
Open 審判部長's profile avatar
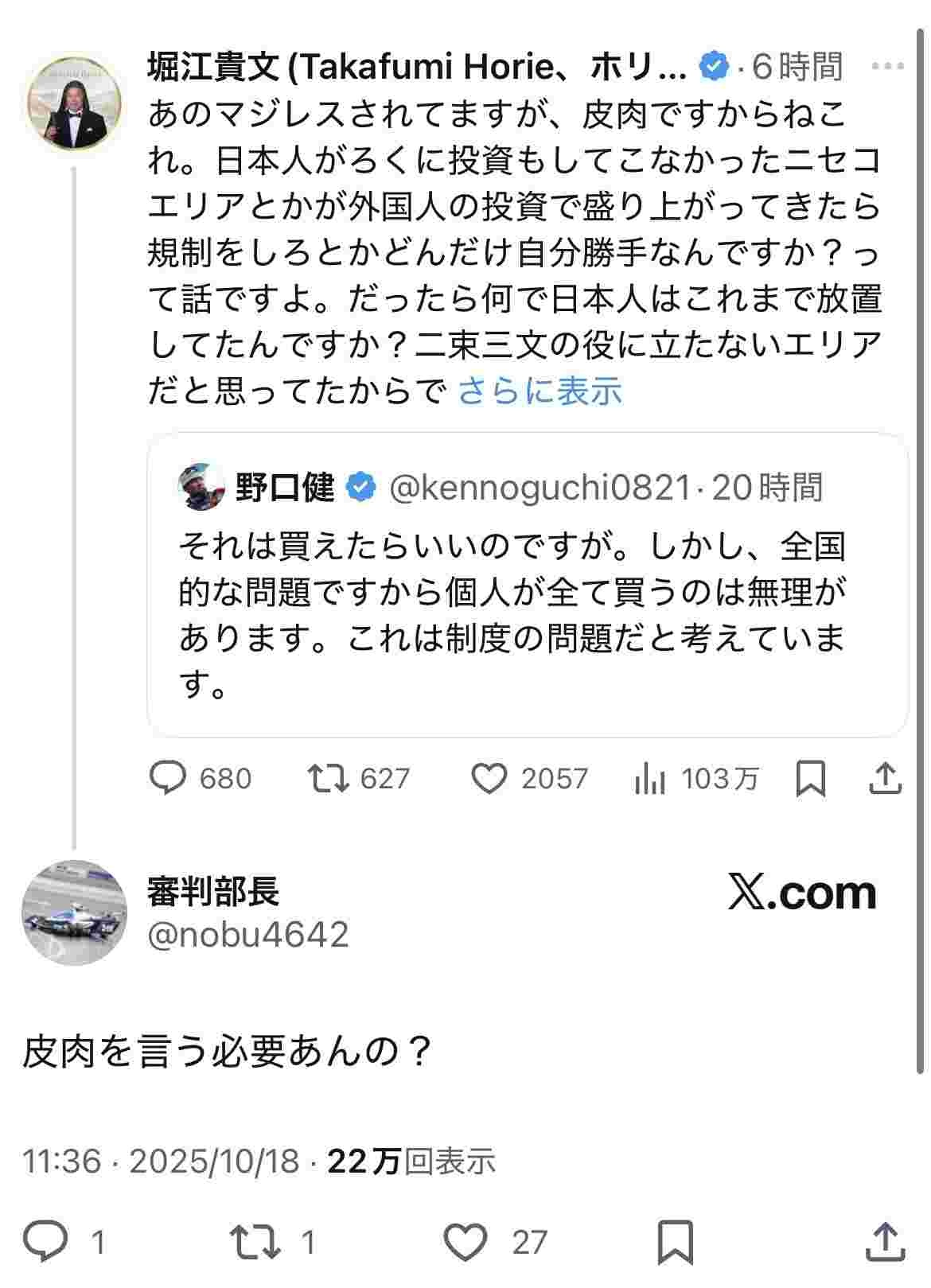[74, 912]
